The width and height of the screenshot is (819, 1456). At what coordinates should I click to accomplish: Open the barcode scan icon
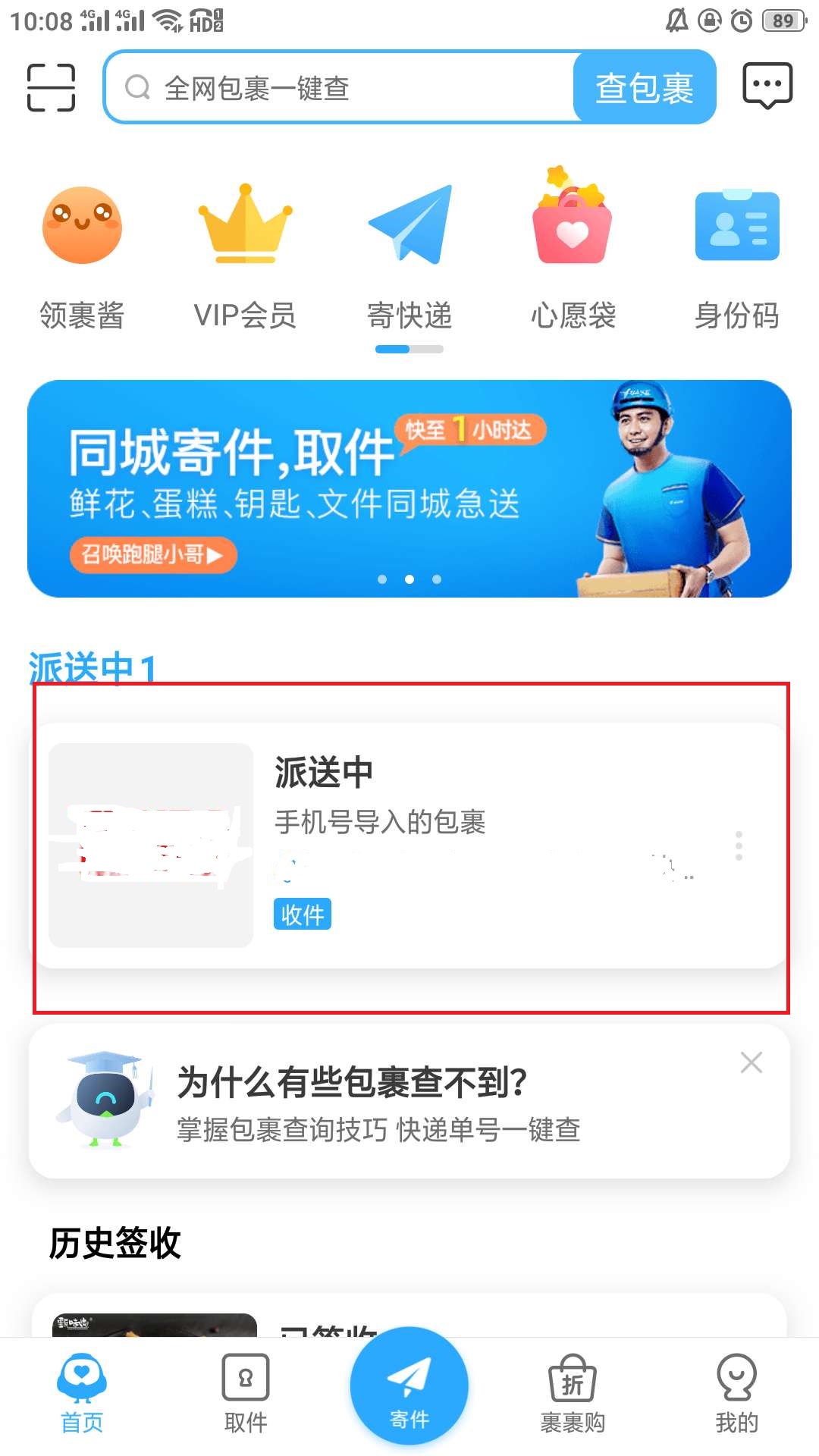coord(50,87)
